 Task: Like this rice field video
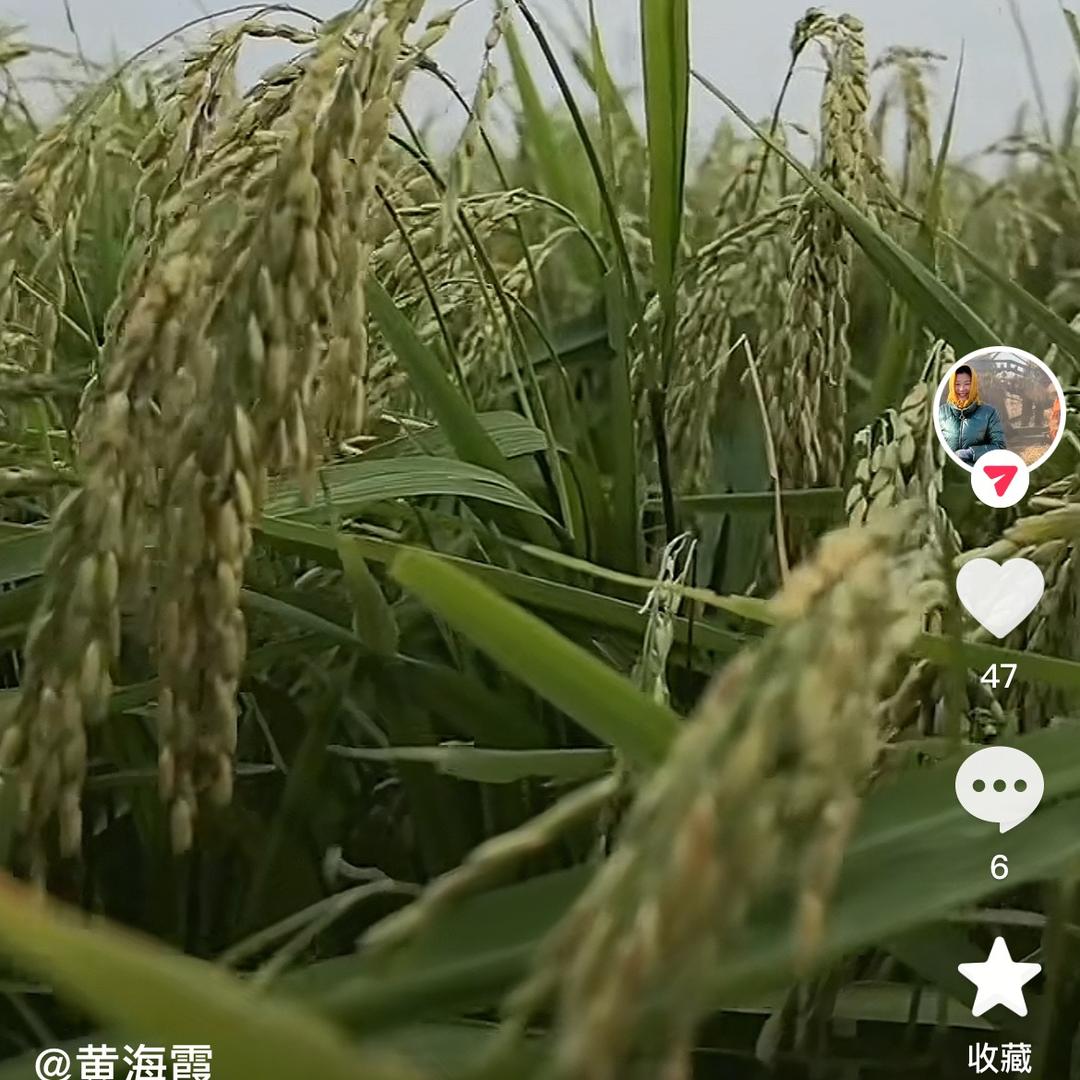coord(999,596)
